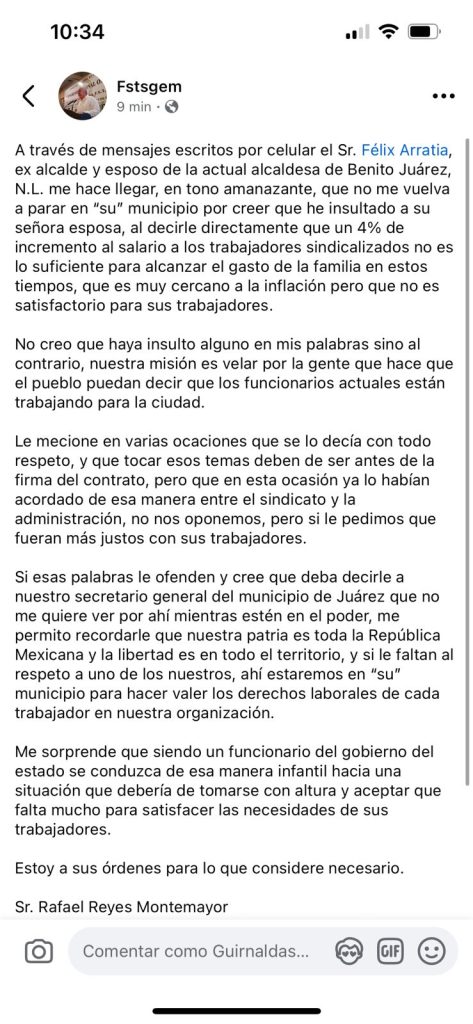This screenshot has width=473, height=1024.
Task: Open the three-dot post options menu
Action: coord(444,96)
